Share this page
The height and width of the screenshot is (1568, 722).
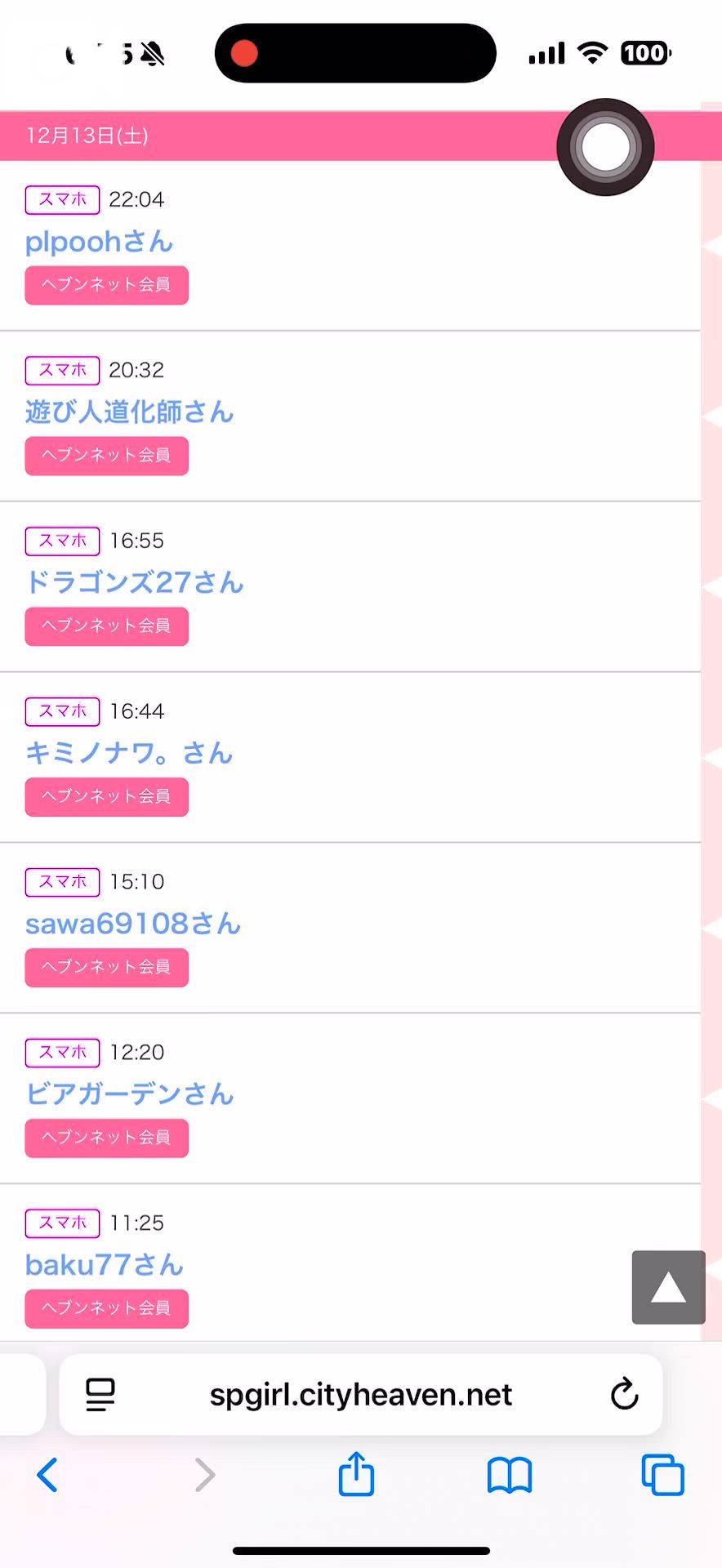(x=356, y=1475)
